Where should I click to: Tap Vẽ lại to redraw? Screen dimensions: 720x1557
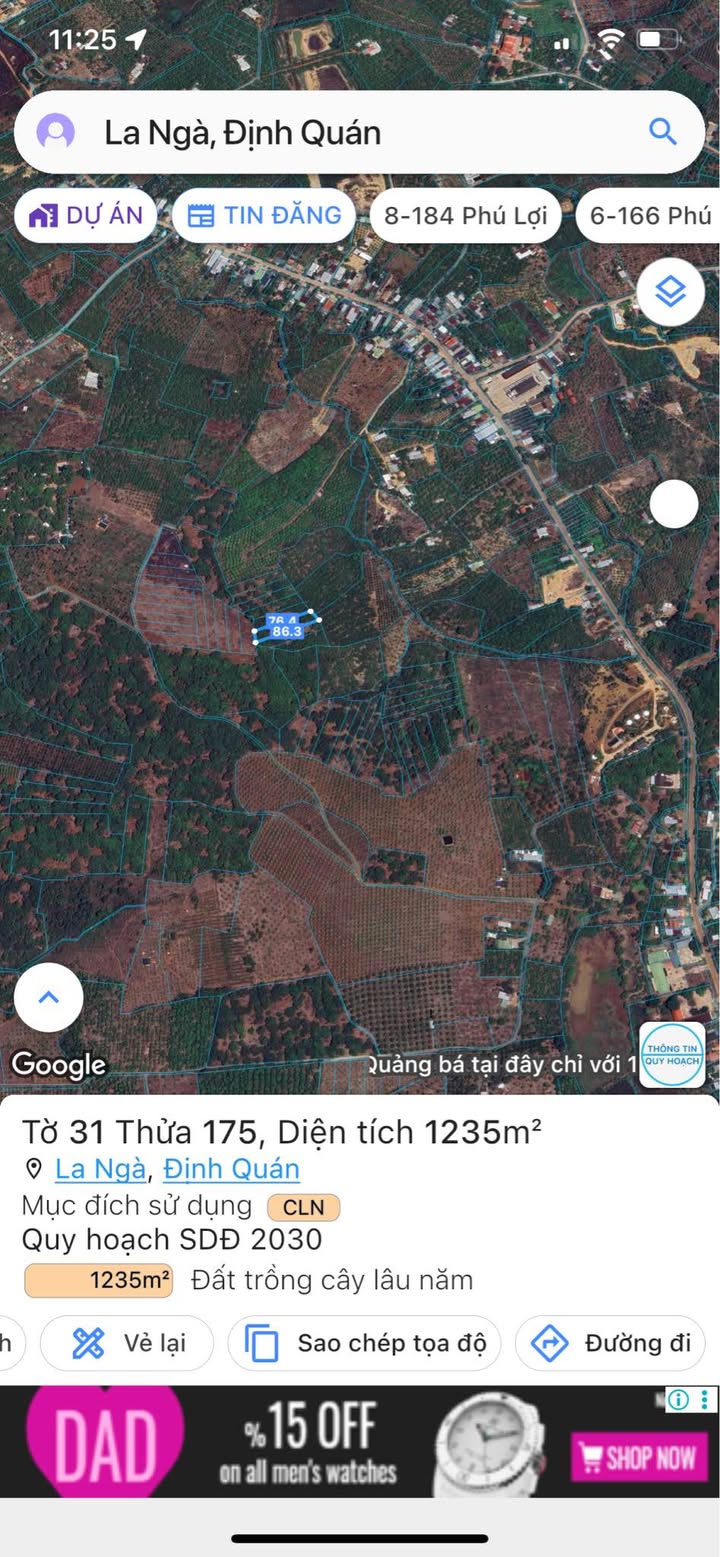[x=127, y=1343]
